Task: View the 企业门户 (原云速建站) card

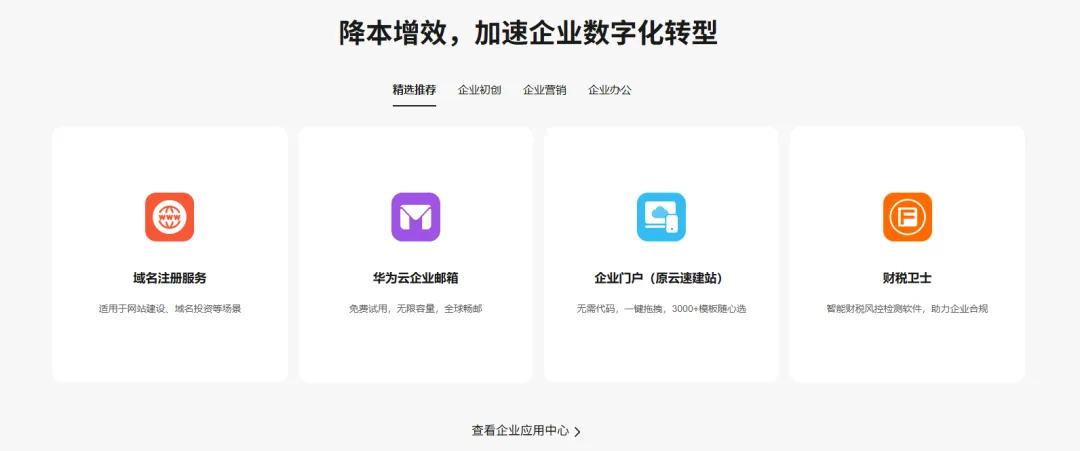Action: point(661,254)
